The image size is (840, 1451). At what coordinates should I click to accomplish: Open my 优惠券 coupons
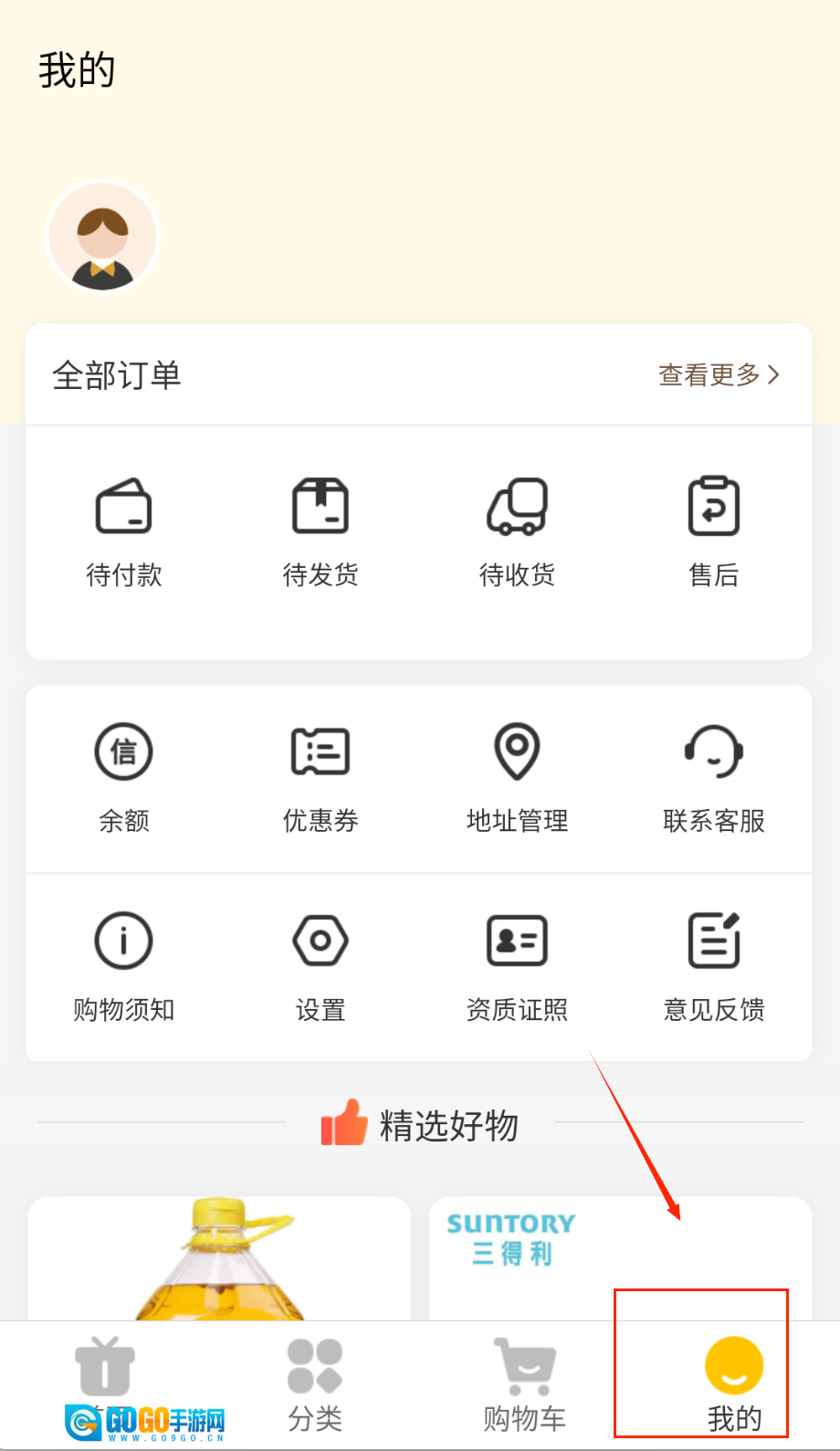tap(320, 778)
